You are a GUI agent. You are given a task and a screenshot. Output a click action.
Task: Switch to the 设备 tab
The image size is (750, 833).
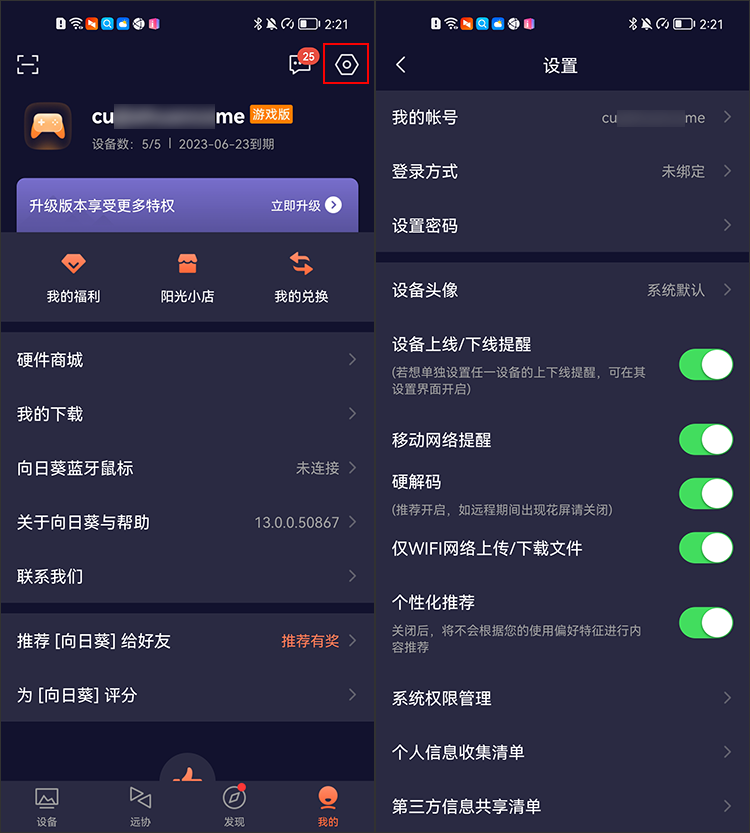[46, 806]
